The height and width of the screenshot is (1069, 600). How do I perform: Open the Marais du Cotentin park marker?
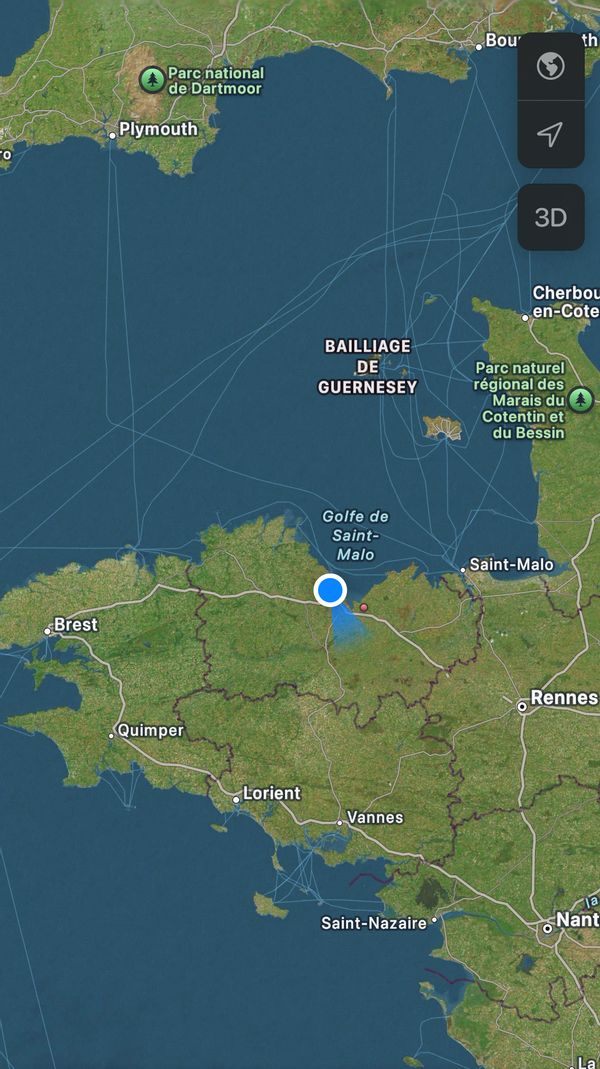click(x=580, y=400)
